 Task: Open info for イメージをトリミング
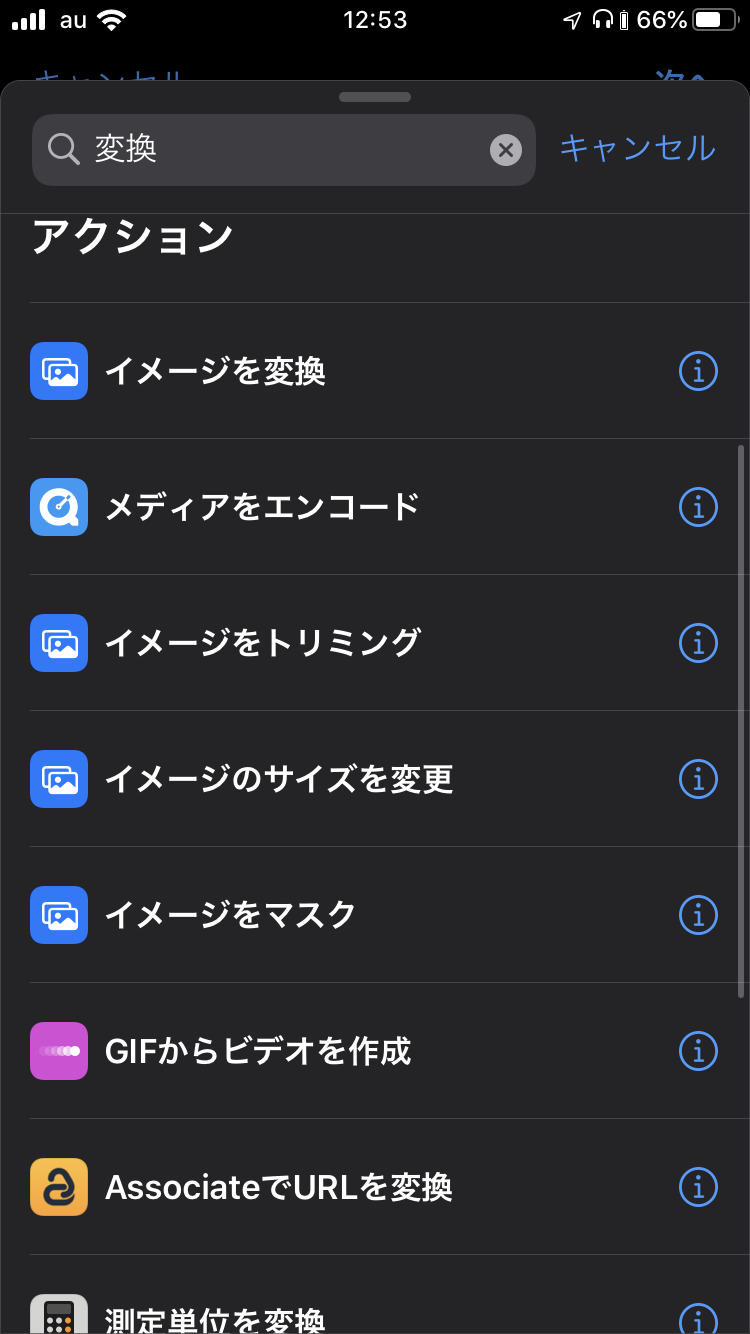coord(698,643)
